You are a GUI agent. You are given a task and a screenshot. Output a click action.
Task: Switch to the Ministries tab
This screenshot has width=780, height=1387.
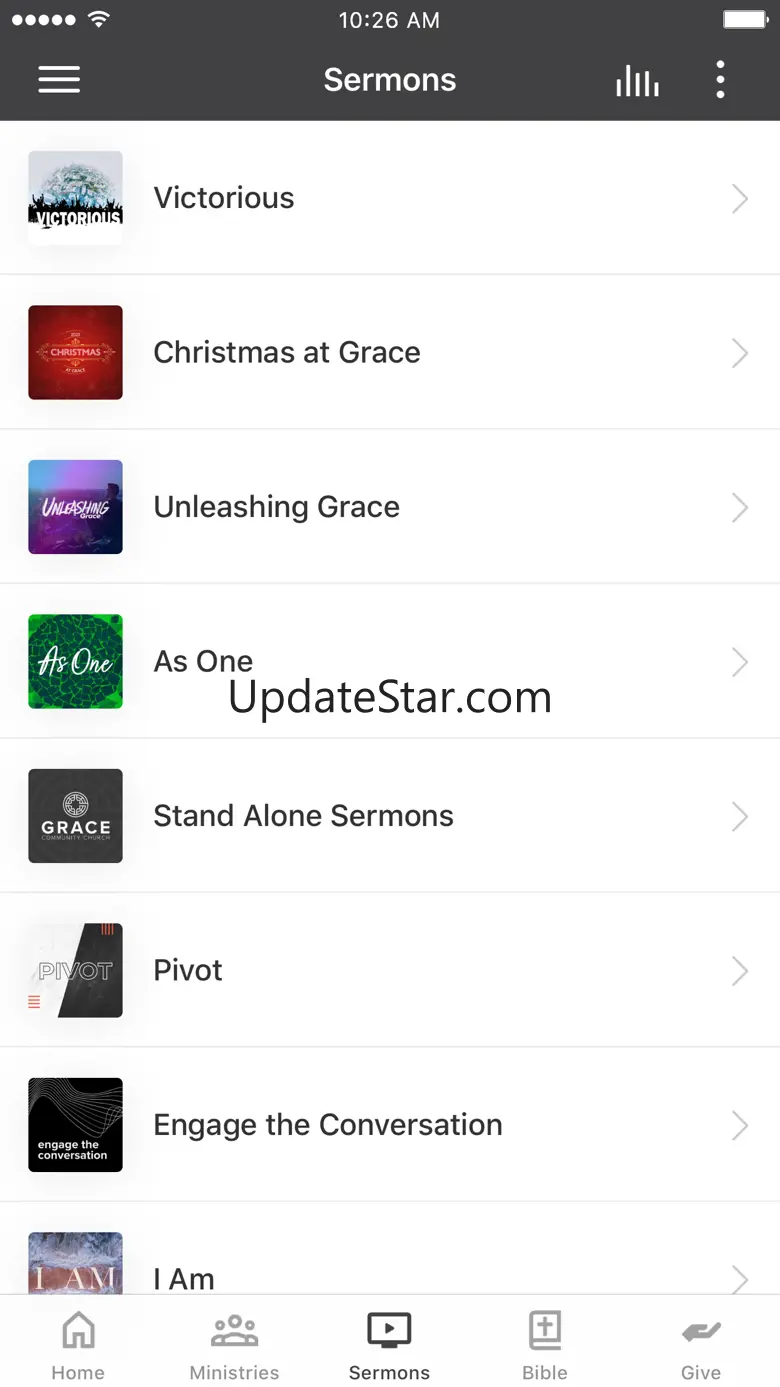[x=234, y=1345]
